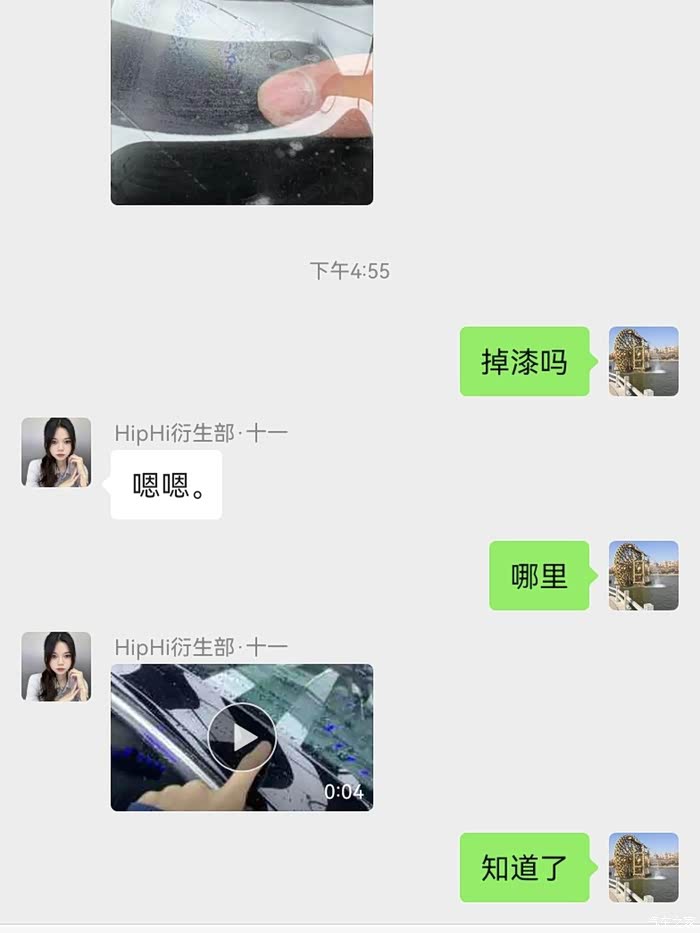Screen dimensions: 700x933
Task: Open the sender's avatar beside the video
Action: coord(57,666)
